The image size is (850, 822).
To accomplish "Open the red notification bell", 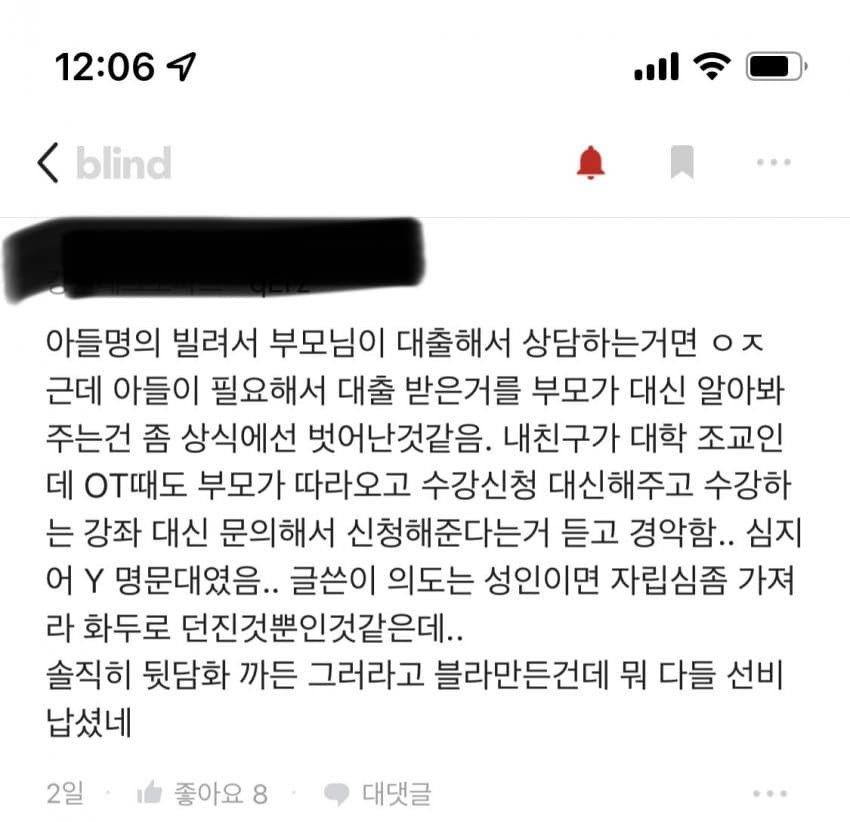I will [x=591, y=163].
